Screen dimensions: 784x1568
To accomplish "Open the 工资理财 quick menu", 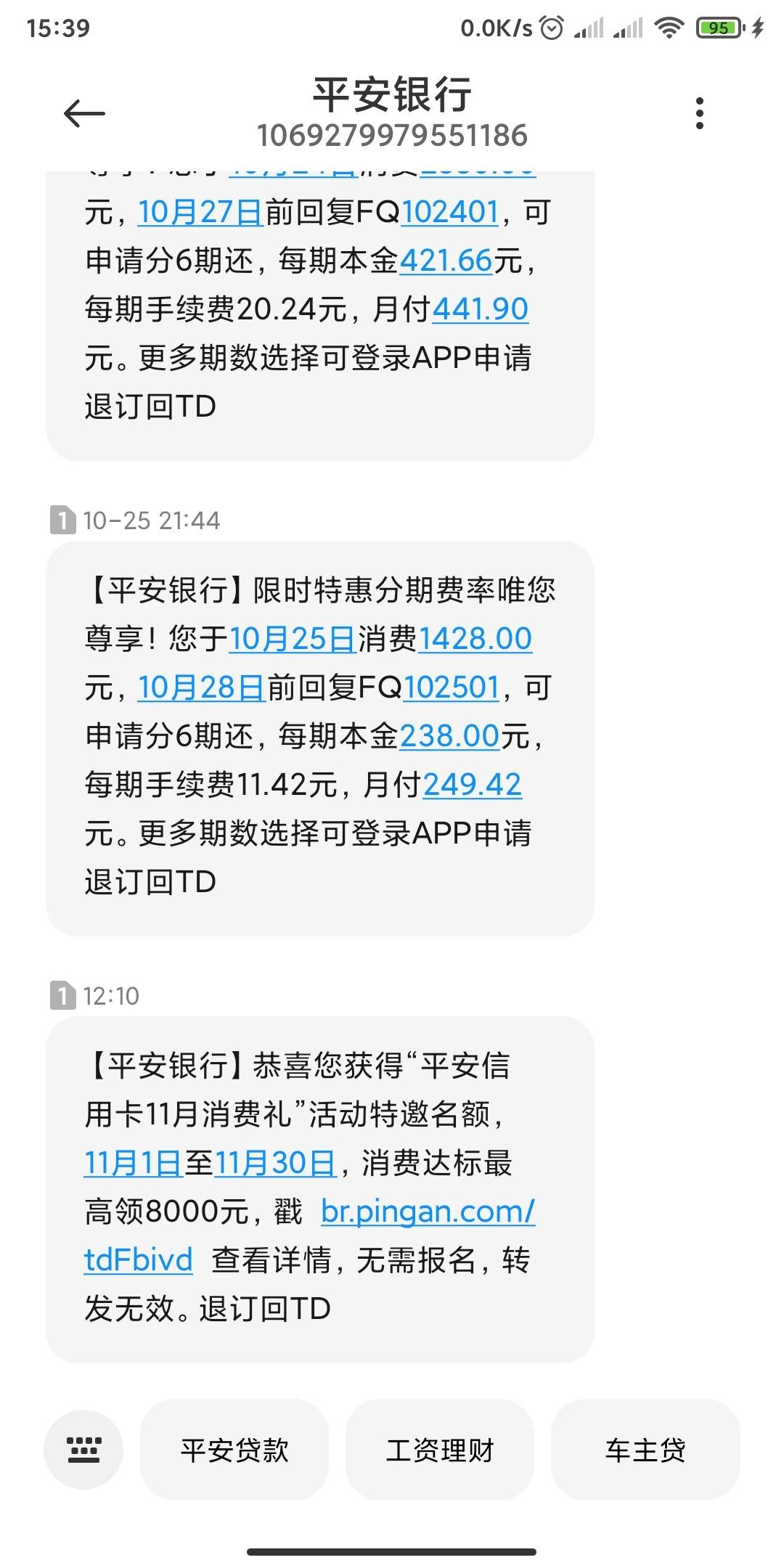I will (x=440, y=1450).
